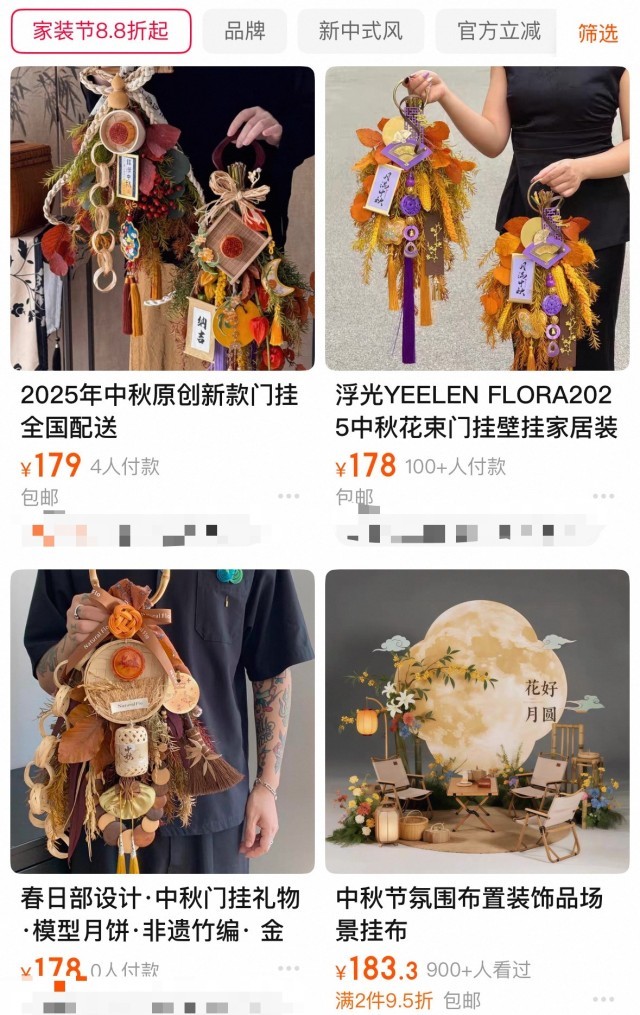Screen dimensions: 640x1015
Task: Open the 筛选 filter options
Action: click(x=598, y=33)
